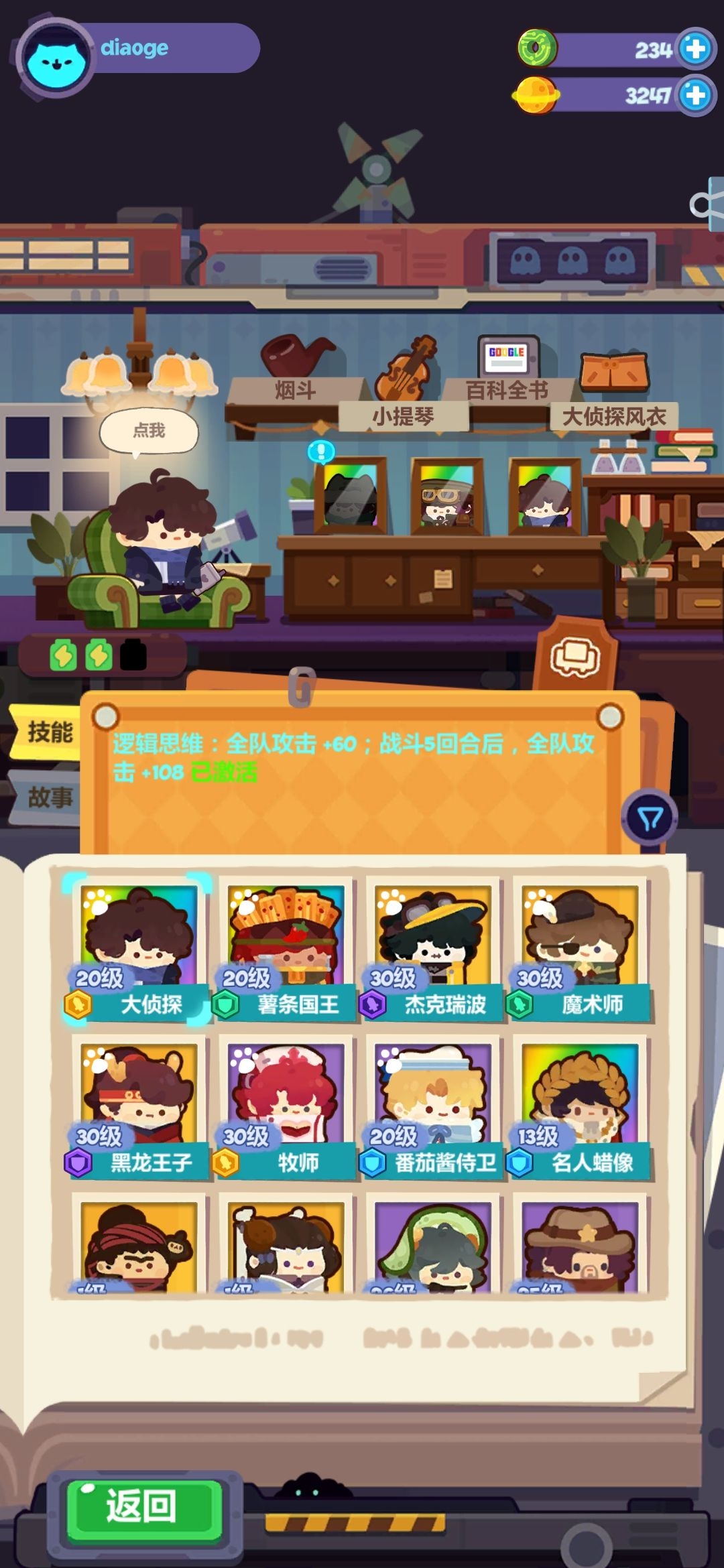Tap the 点我 speech bubble

point(149,431)
